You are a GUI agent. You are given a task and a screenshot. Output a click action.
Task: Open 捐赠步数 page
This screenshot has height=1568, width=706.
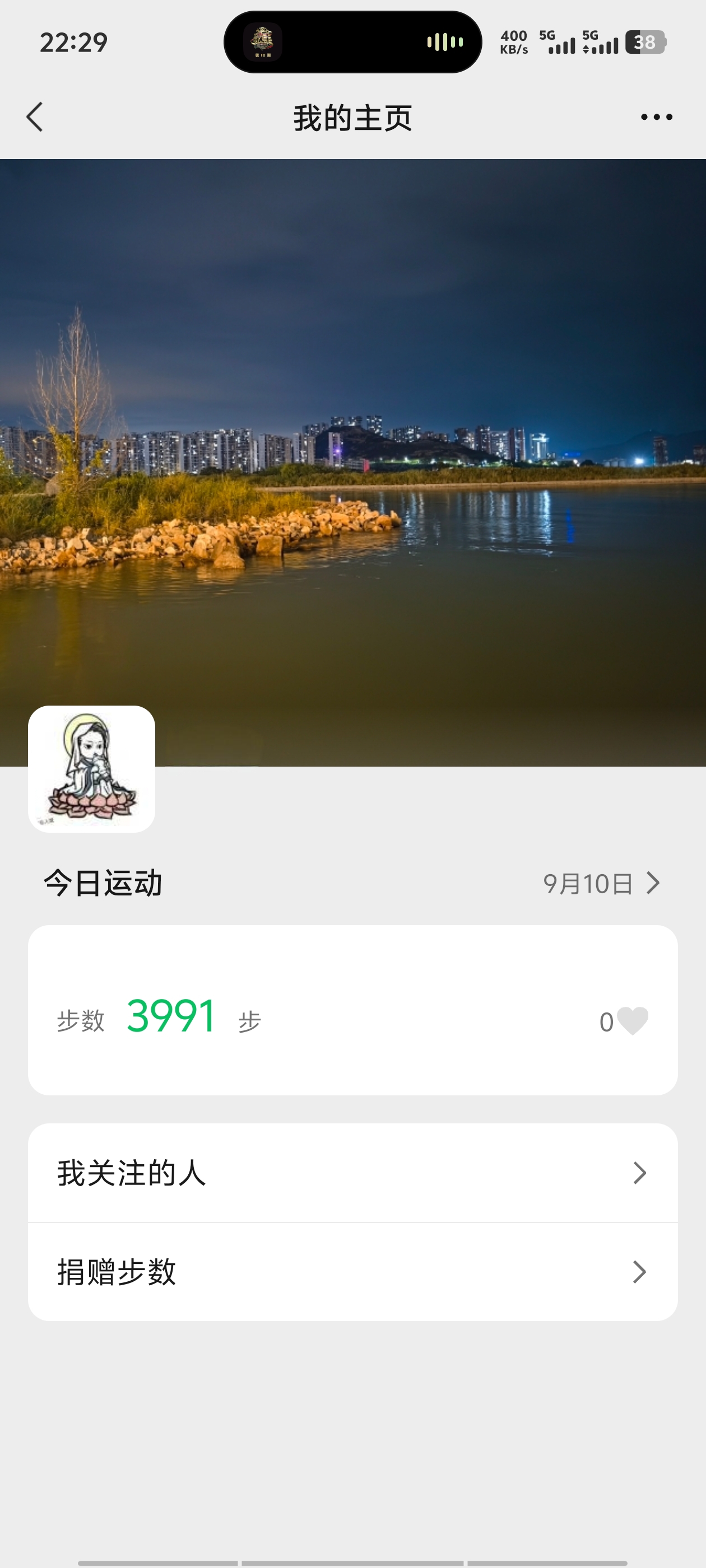[352, 1272]
